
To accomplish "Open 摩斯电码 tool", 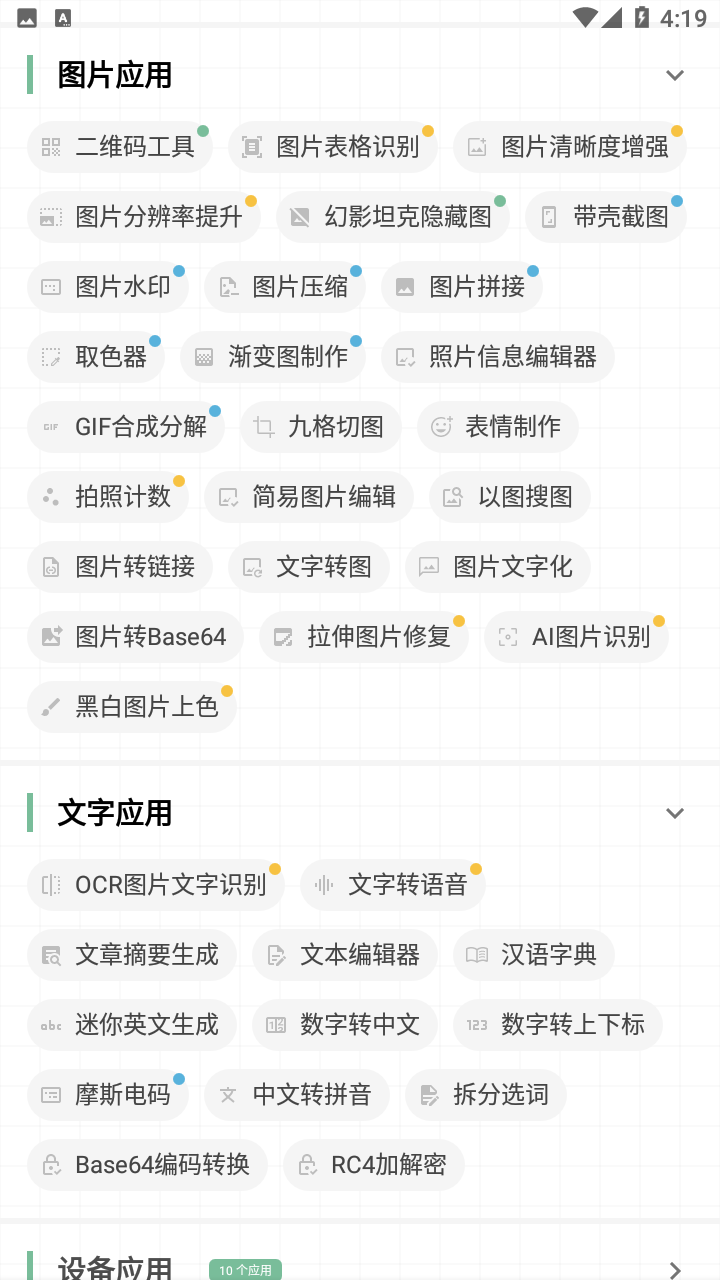I will click(107, 1095).
